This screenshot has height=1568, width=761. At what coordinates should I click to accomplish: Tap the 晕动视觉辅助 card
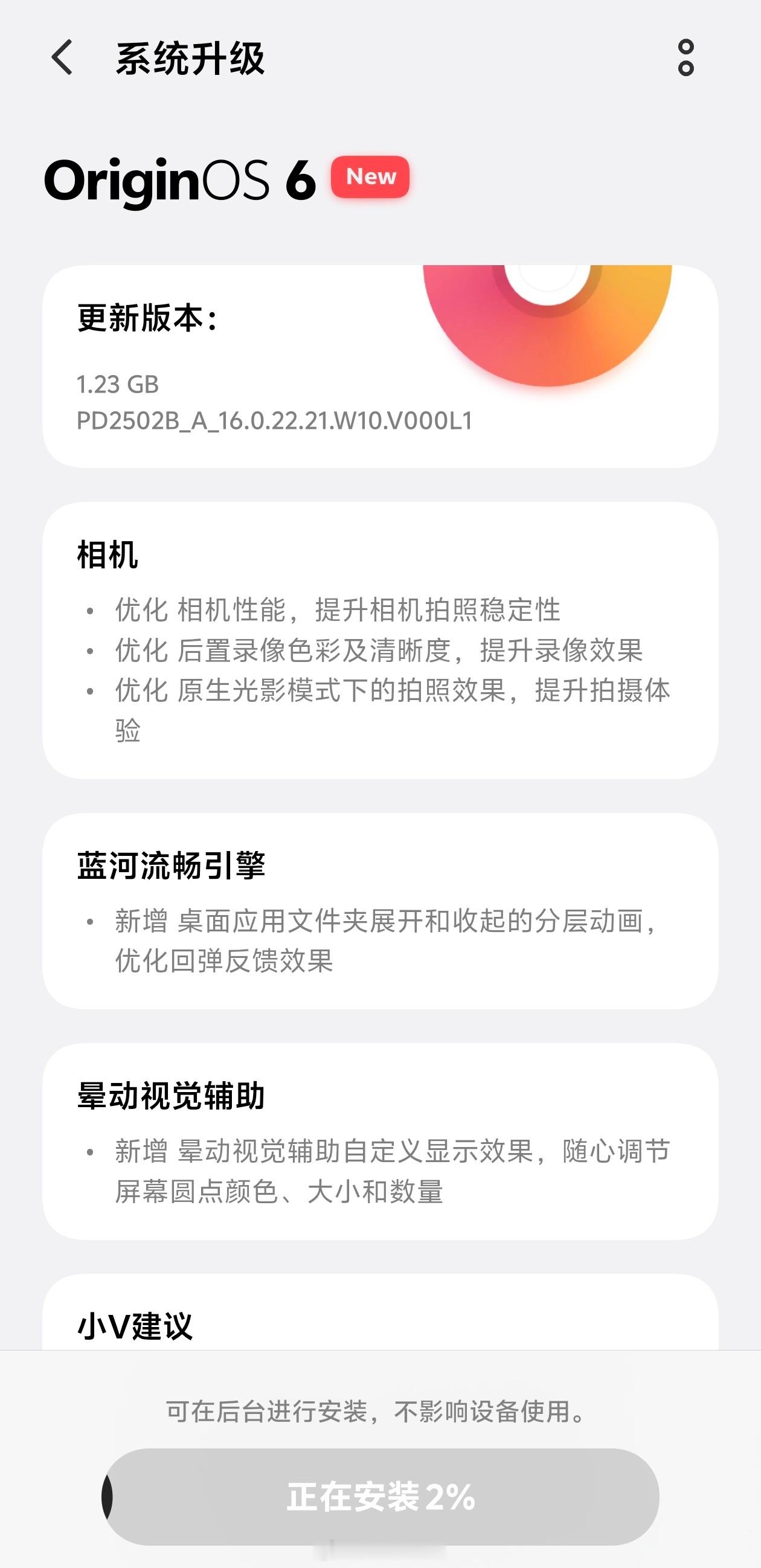point(380,1126)
